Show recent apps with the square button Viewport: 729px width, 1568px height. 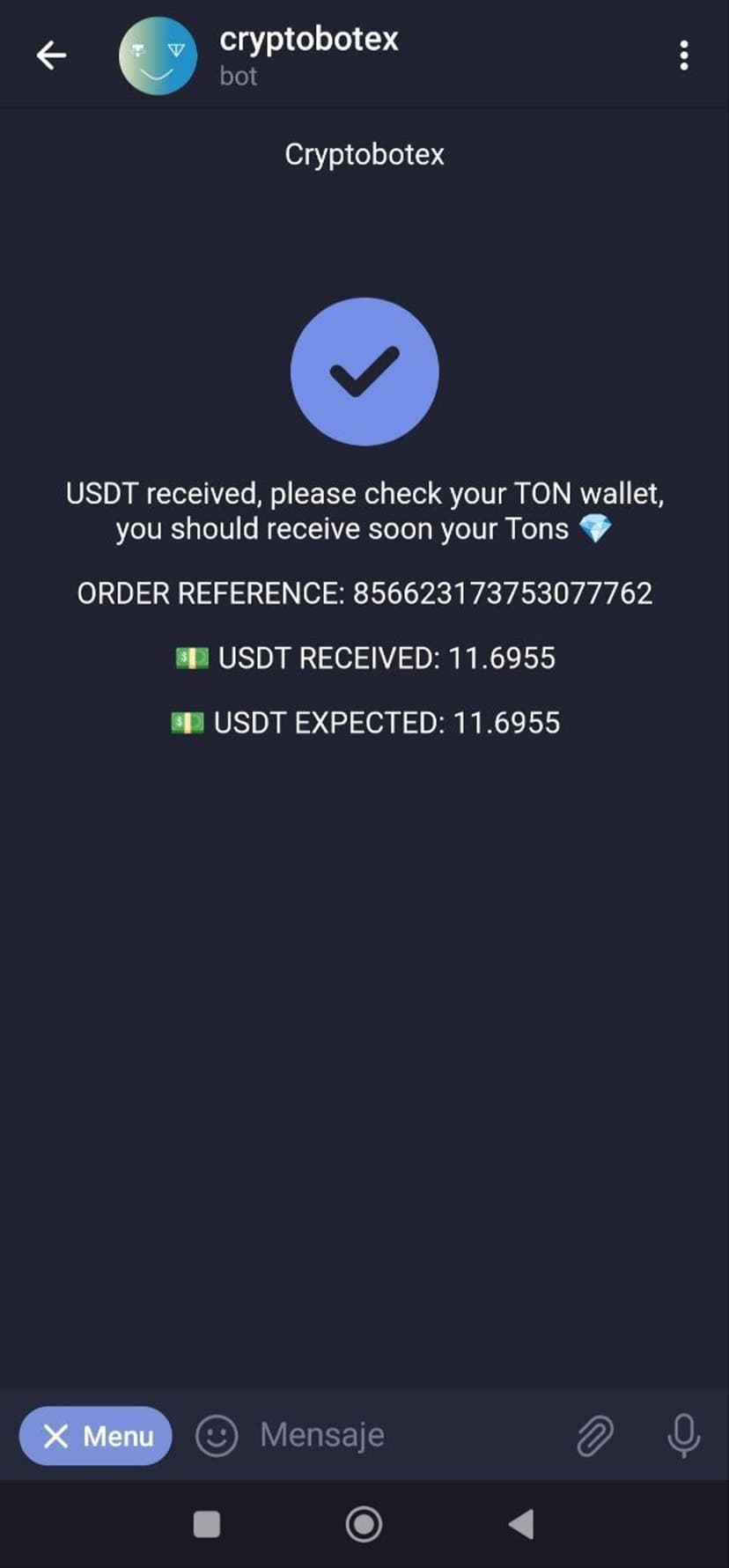coord(207,1524)
